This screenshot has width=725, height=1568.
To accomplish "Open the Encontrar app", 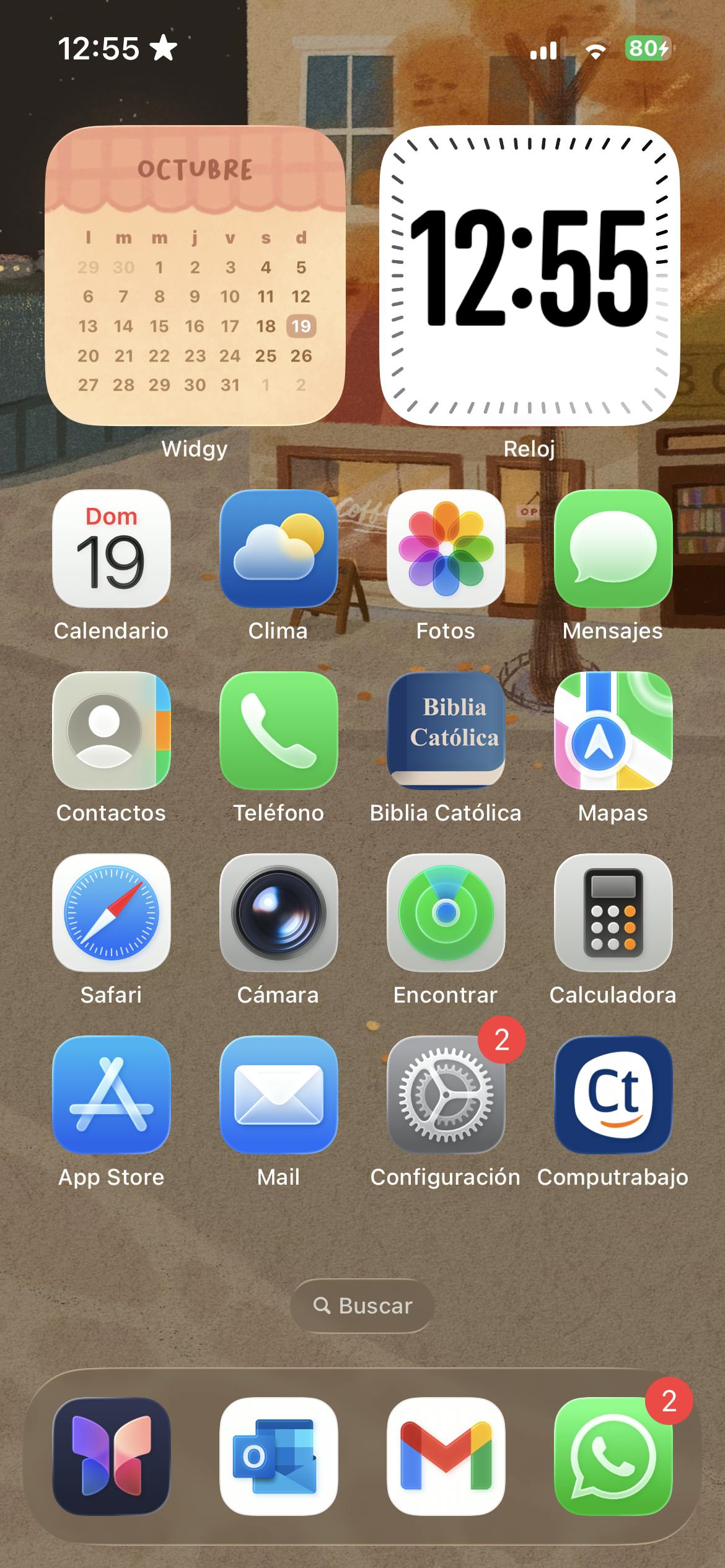I will (446, 913).
